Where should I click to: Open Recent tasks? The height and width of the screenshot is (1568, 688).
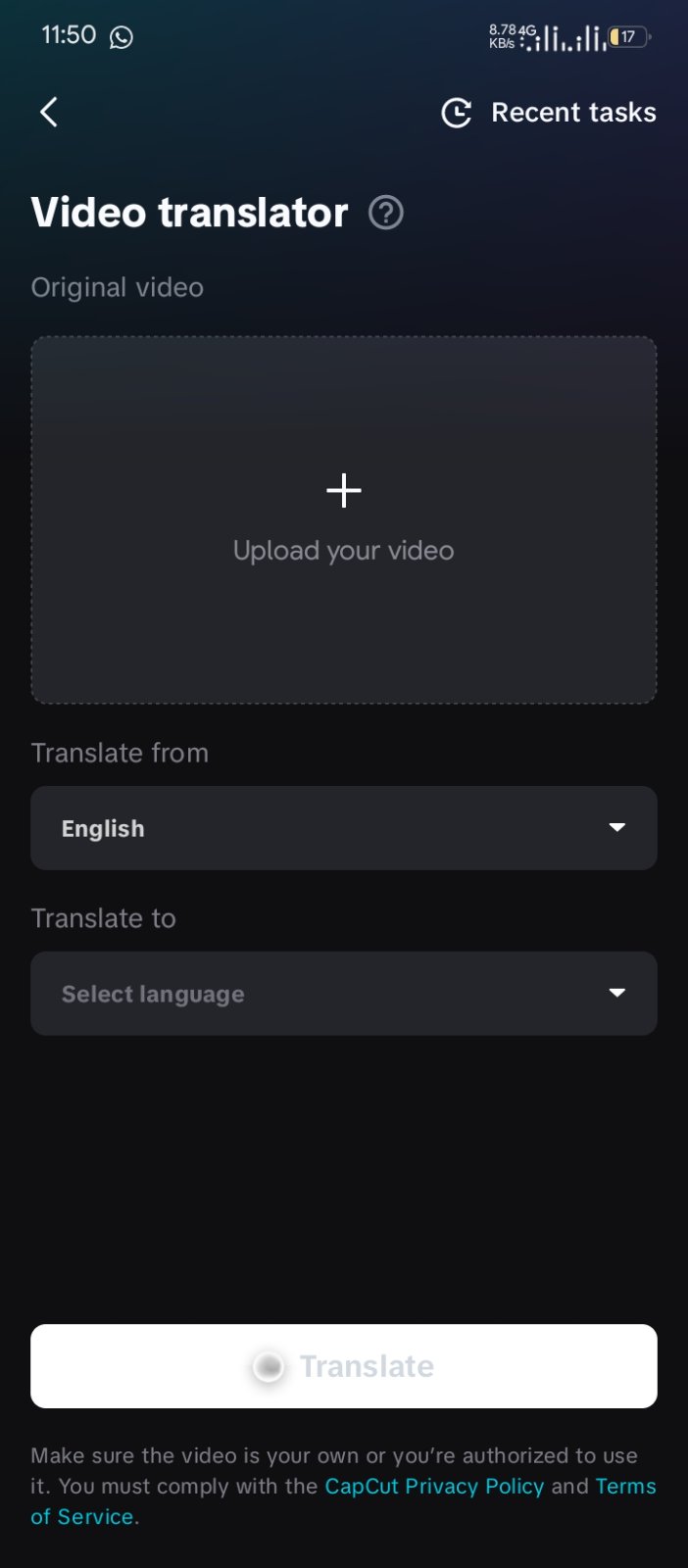pos(549,113)
